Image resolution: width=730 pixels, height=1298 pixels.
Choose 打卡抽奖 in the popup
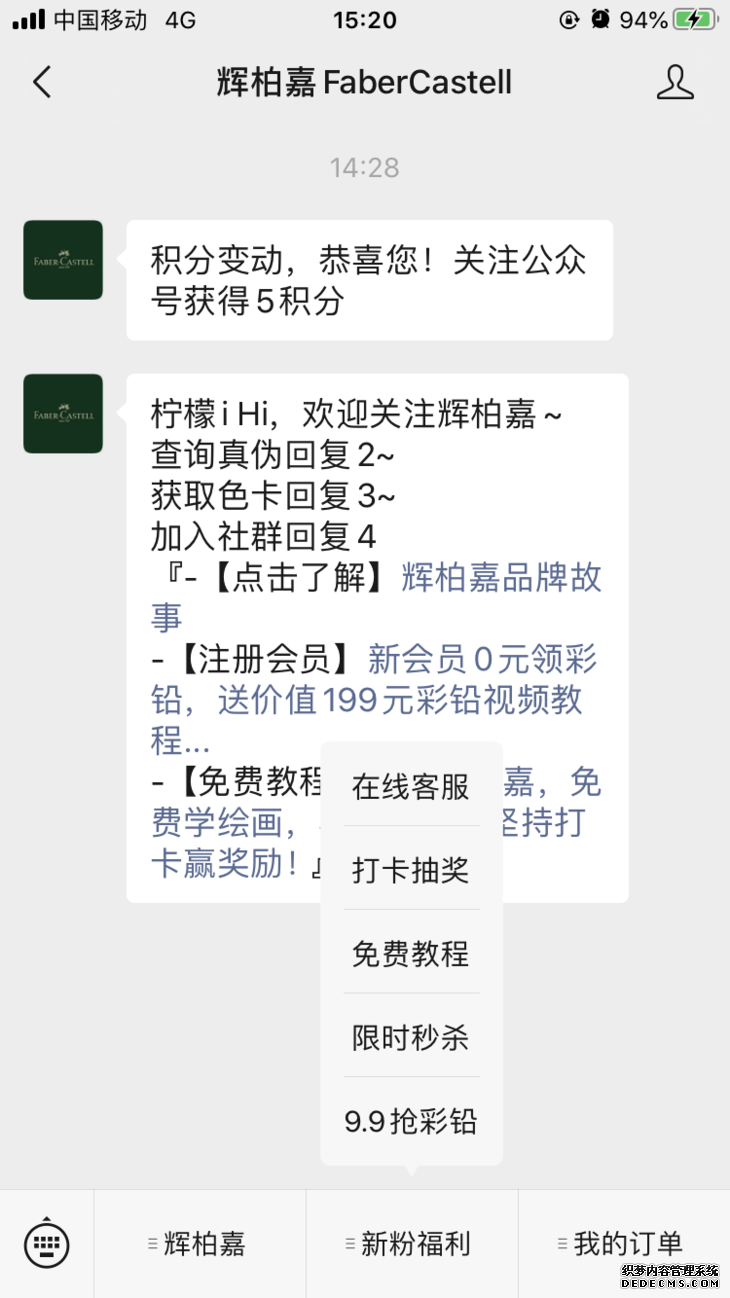click(x=411, y=870)
